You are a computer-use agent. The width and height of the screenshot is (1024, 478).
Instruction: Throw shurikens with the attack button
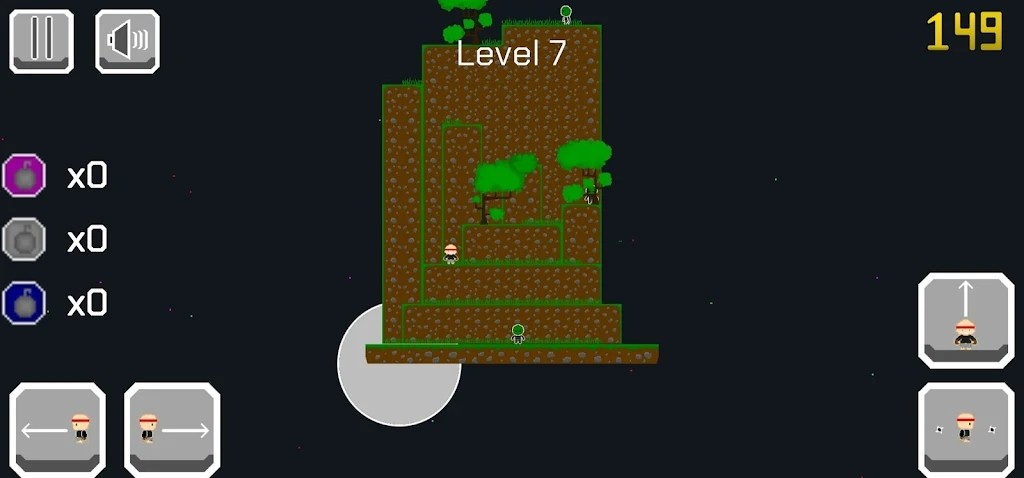pos(966,429)
